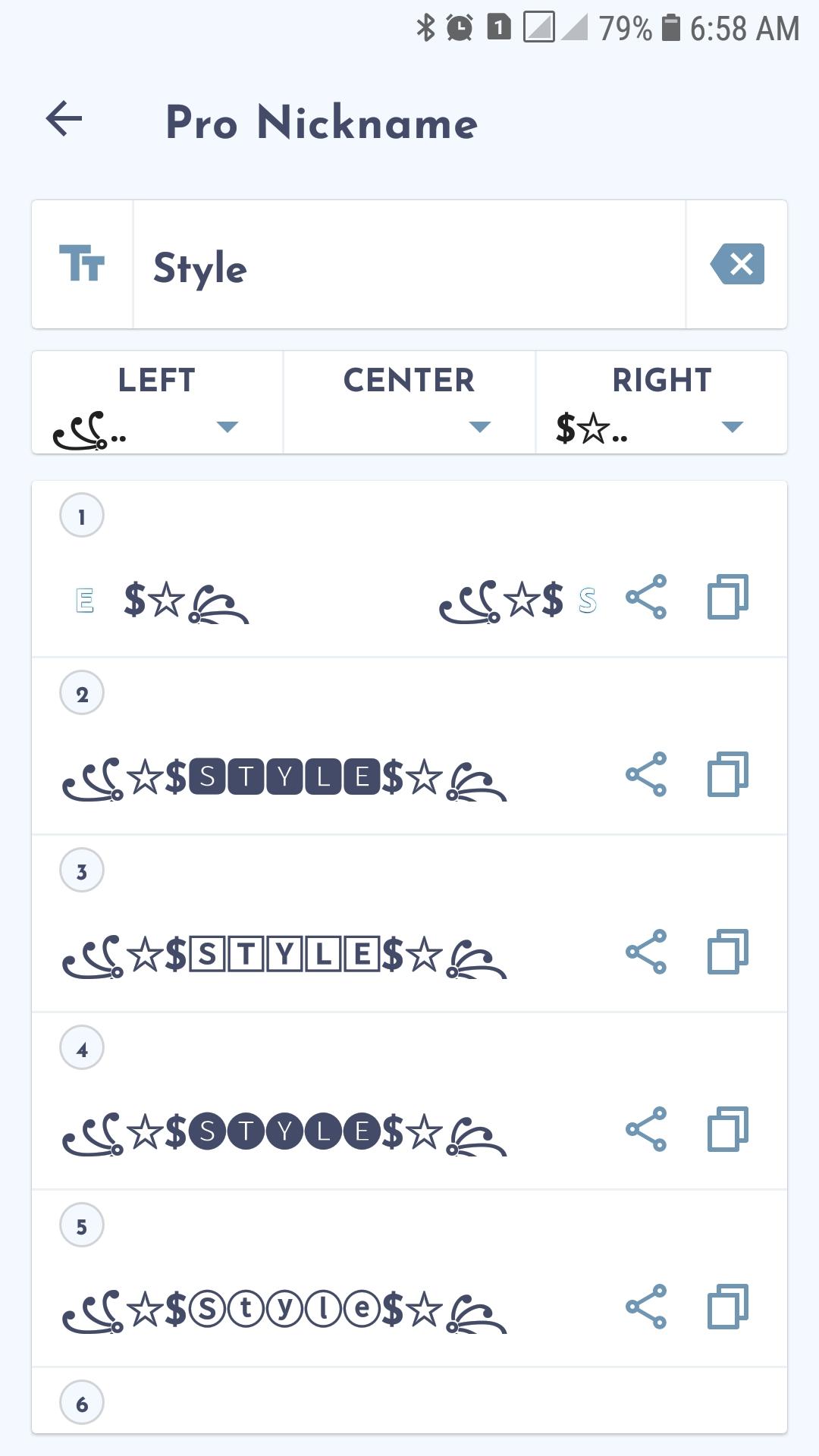Open the LEFT decoration dropdown
The image size is (819, 1456).
pos(157,403)
